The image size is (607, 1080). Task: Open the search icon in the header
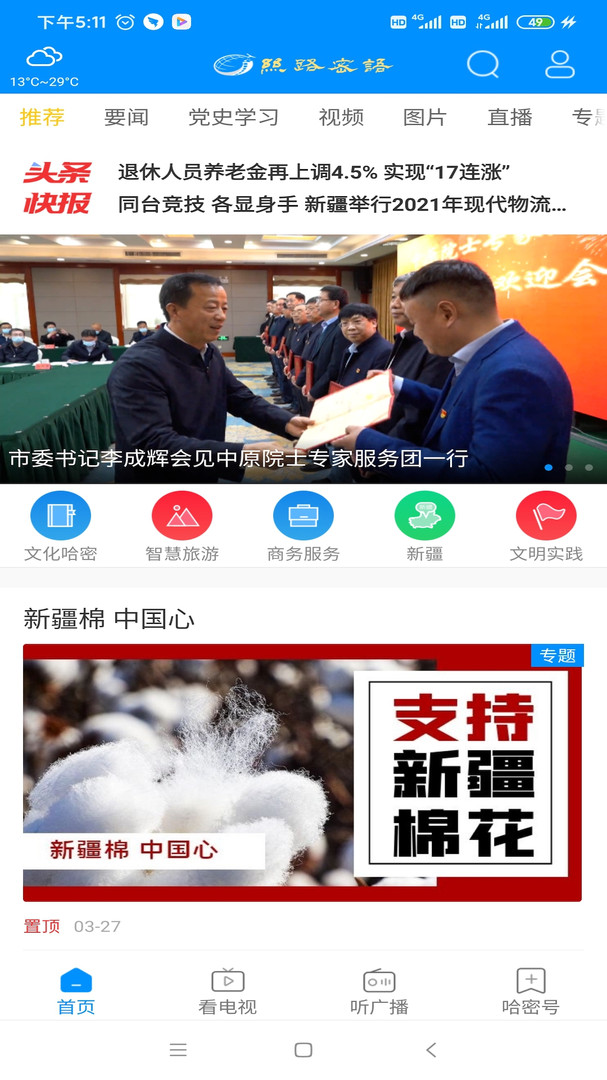[x=483, y=65]
